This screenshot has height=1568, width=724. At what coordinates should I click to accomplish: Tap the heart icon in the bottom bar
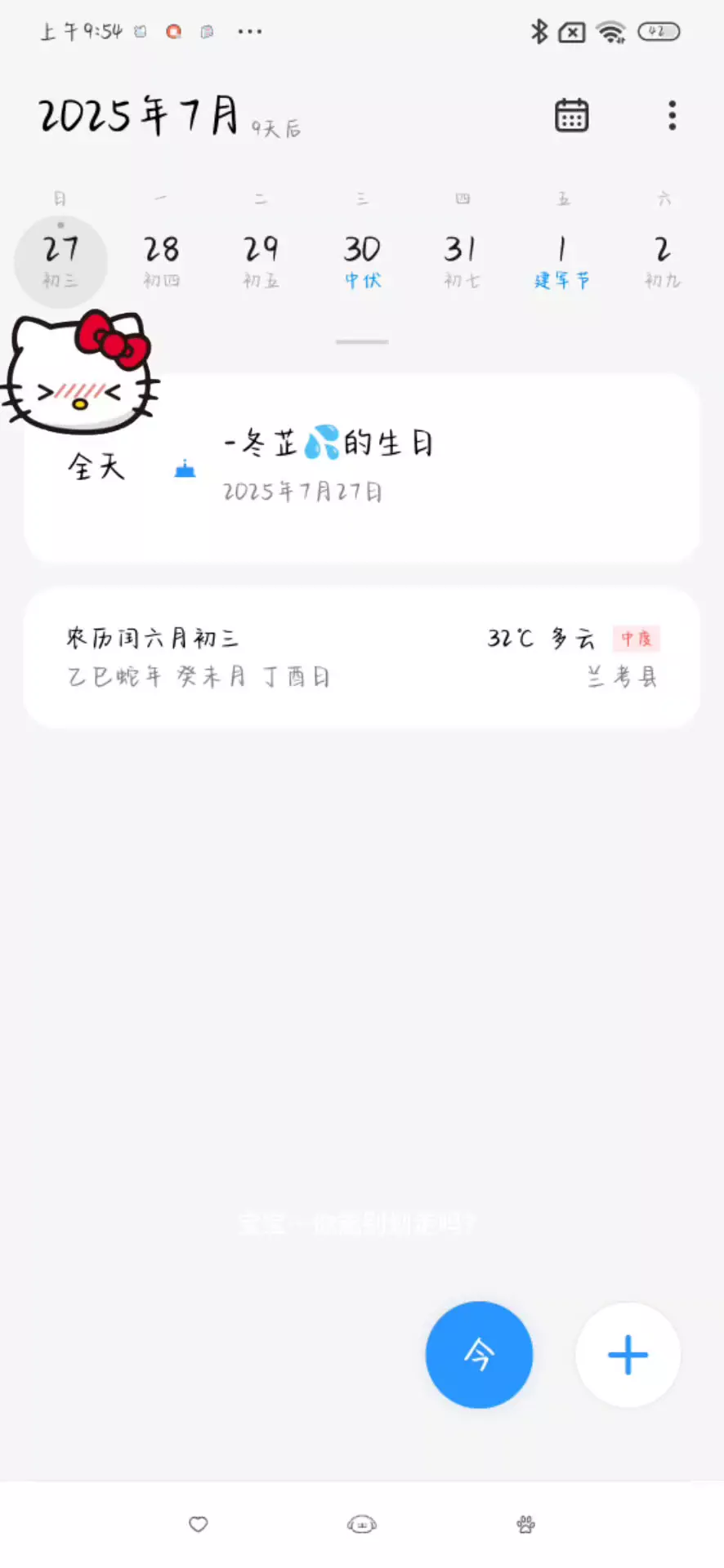pos(199,1524)
